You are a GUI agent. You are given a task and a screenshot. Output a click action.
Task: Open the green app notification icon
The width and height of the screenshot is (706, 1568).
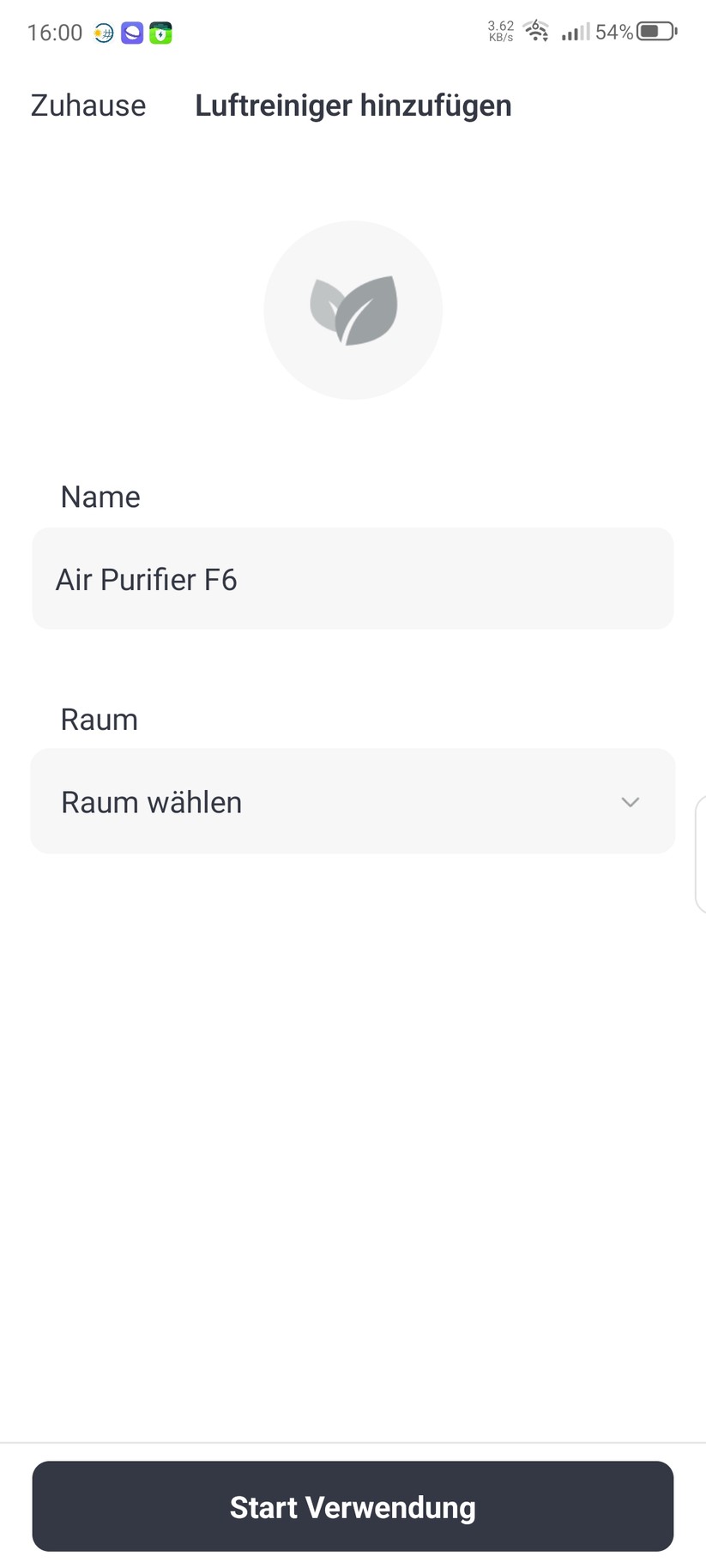(x=161, y=33)
